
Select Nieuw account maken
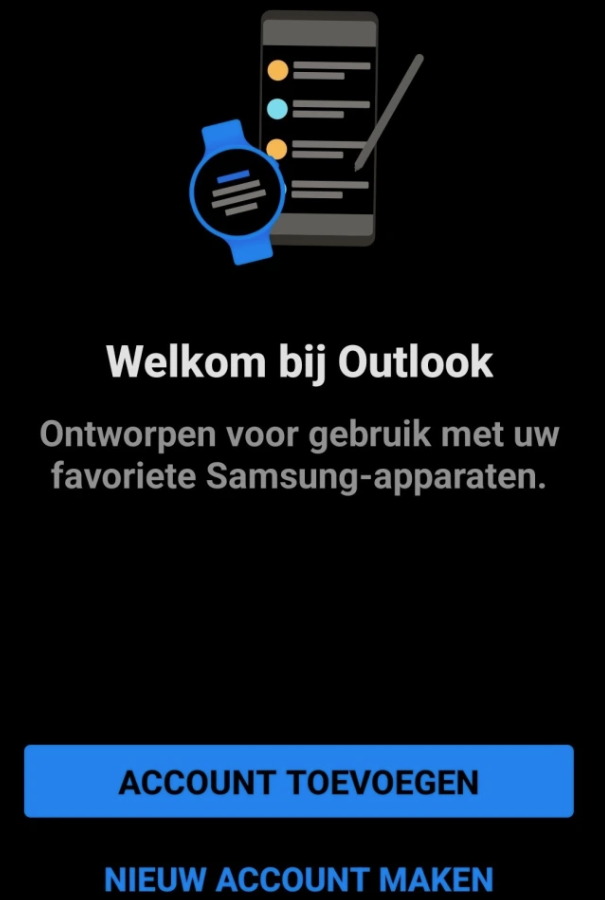tap(299, 879)
